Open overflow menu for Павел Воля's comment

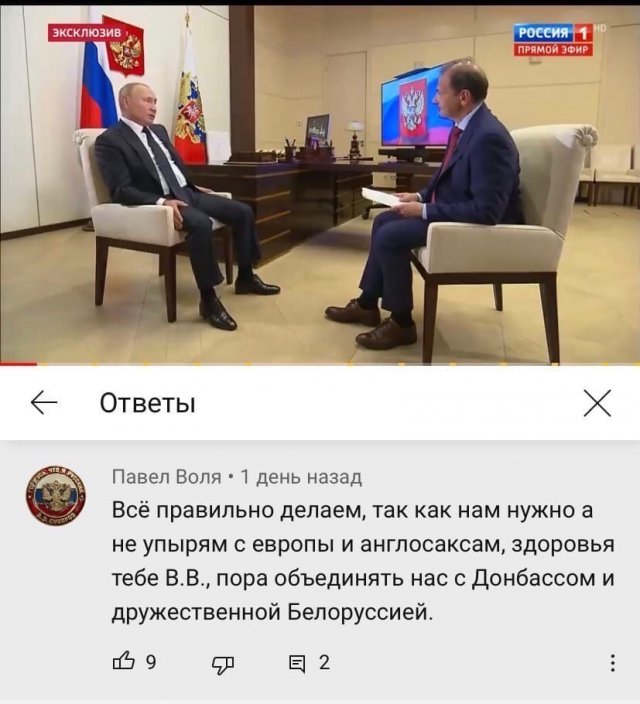pyautogui.click(x=613, y=662)
